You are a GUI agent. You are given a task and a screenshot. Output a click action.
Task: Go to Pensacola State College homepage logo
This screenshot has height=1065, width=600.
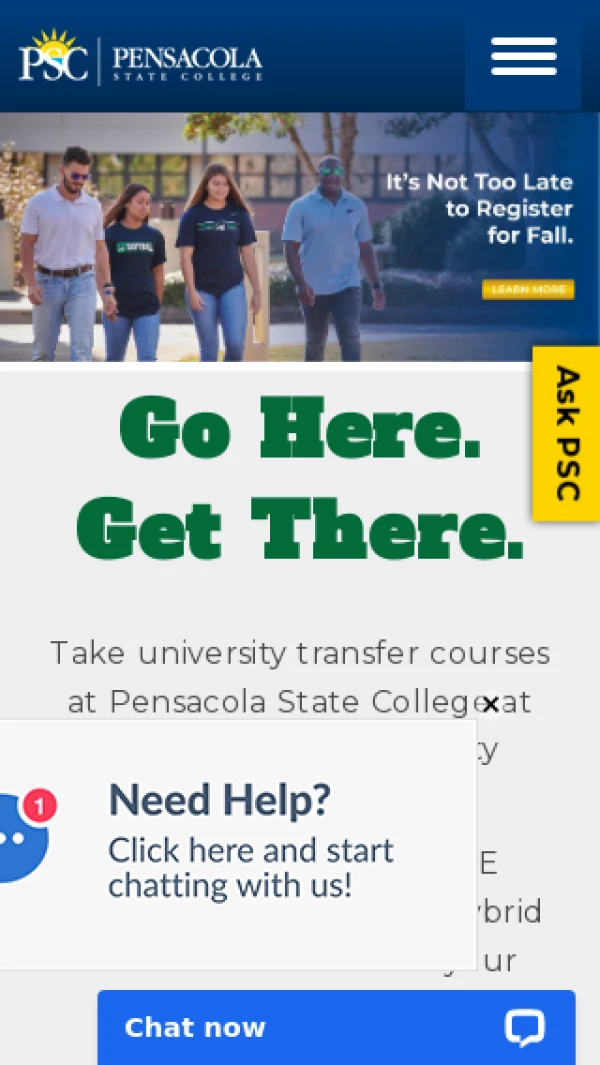tap(141, 58)
